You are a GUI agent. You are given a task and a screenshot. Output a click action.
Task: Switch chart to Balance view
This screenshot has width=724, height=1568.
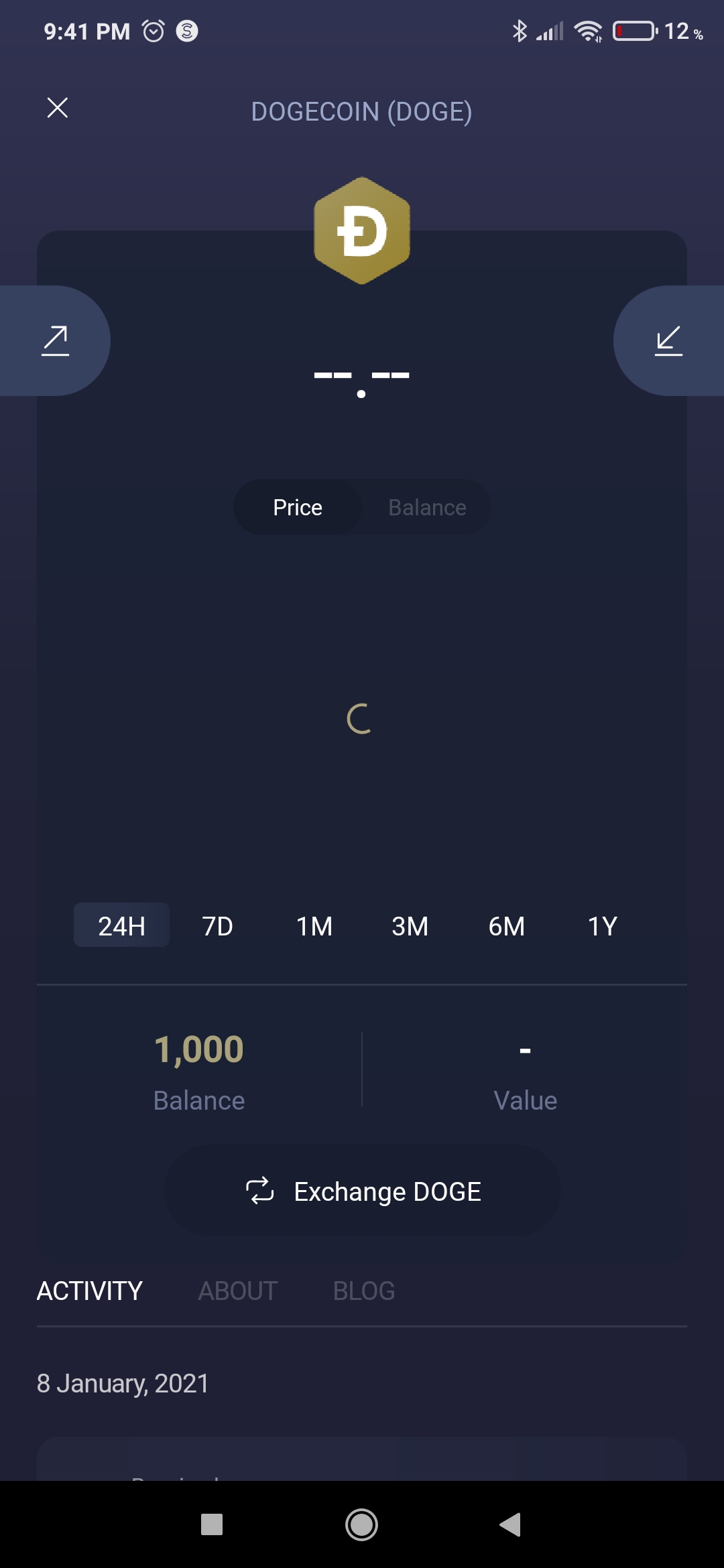click(427, 507)
